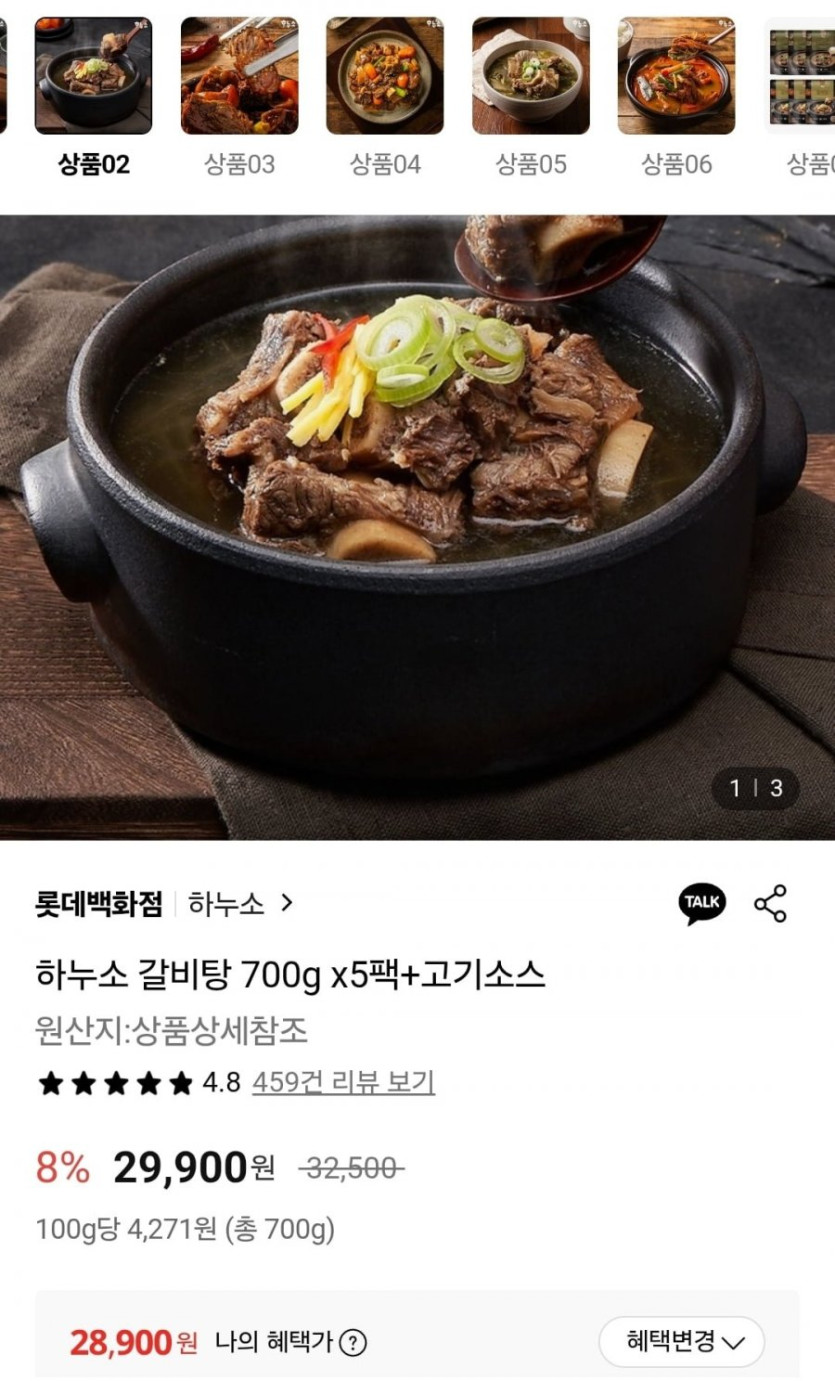View the 459건 리뷰 보기 link
The image size is (835, 1381).
343,1082
